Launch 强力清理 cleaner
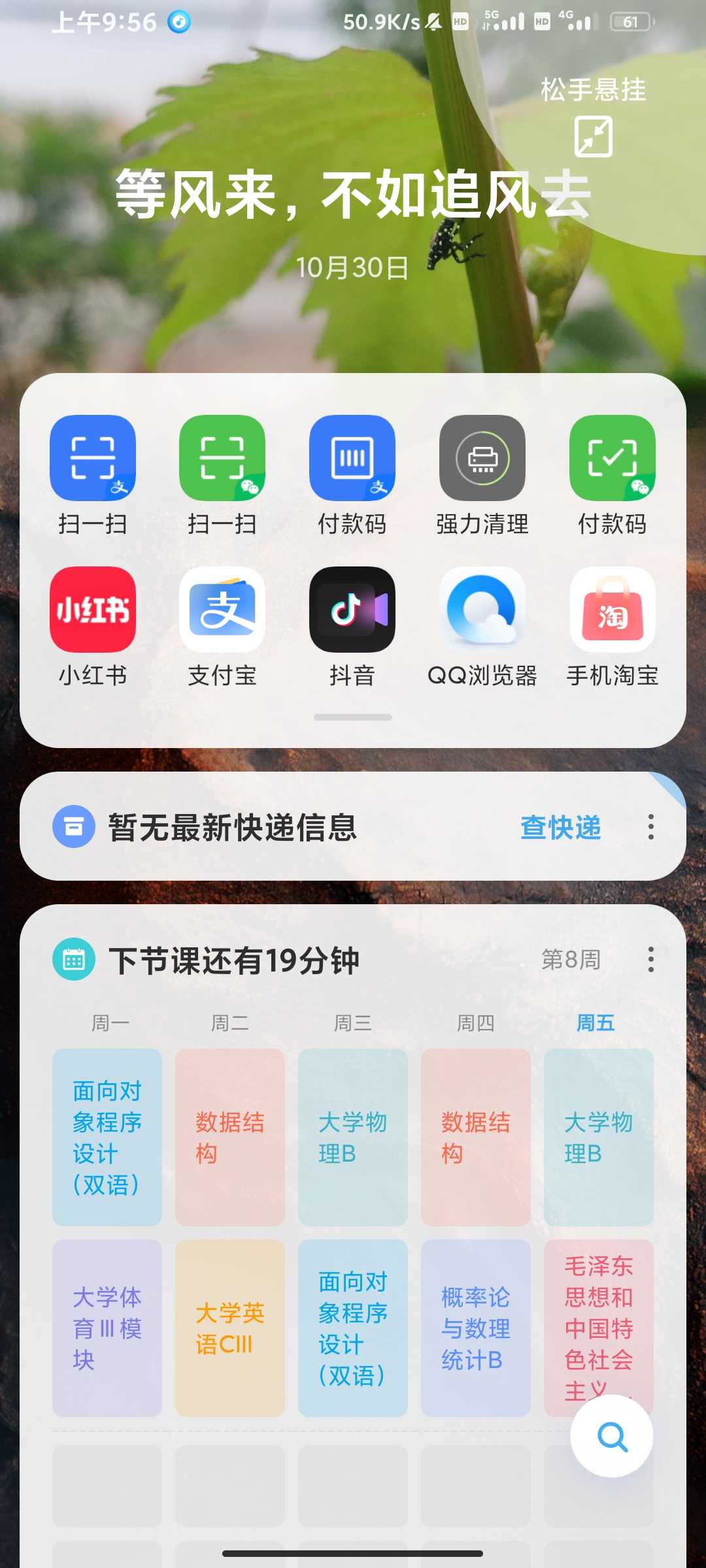 482,458
